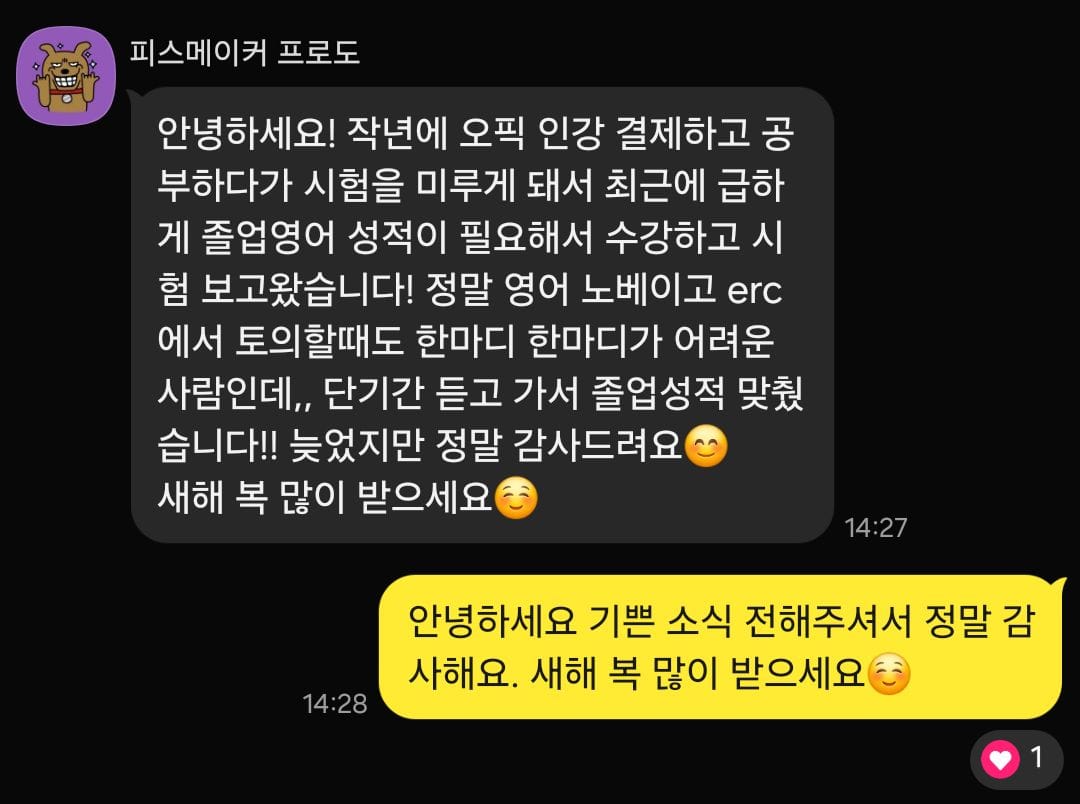Tap the heart reaction with count 1
The height and width of the screenshot is (804, 1080).
pyautogui.click(x=1014, y=760)
